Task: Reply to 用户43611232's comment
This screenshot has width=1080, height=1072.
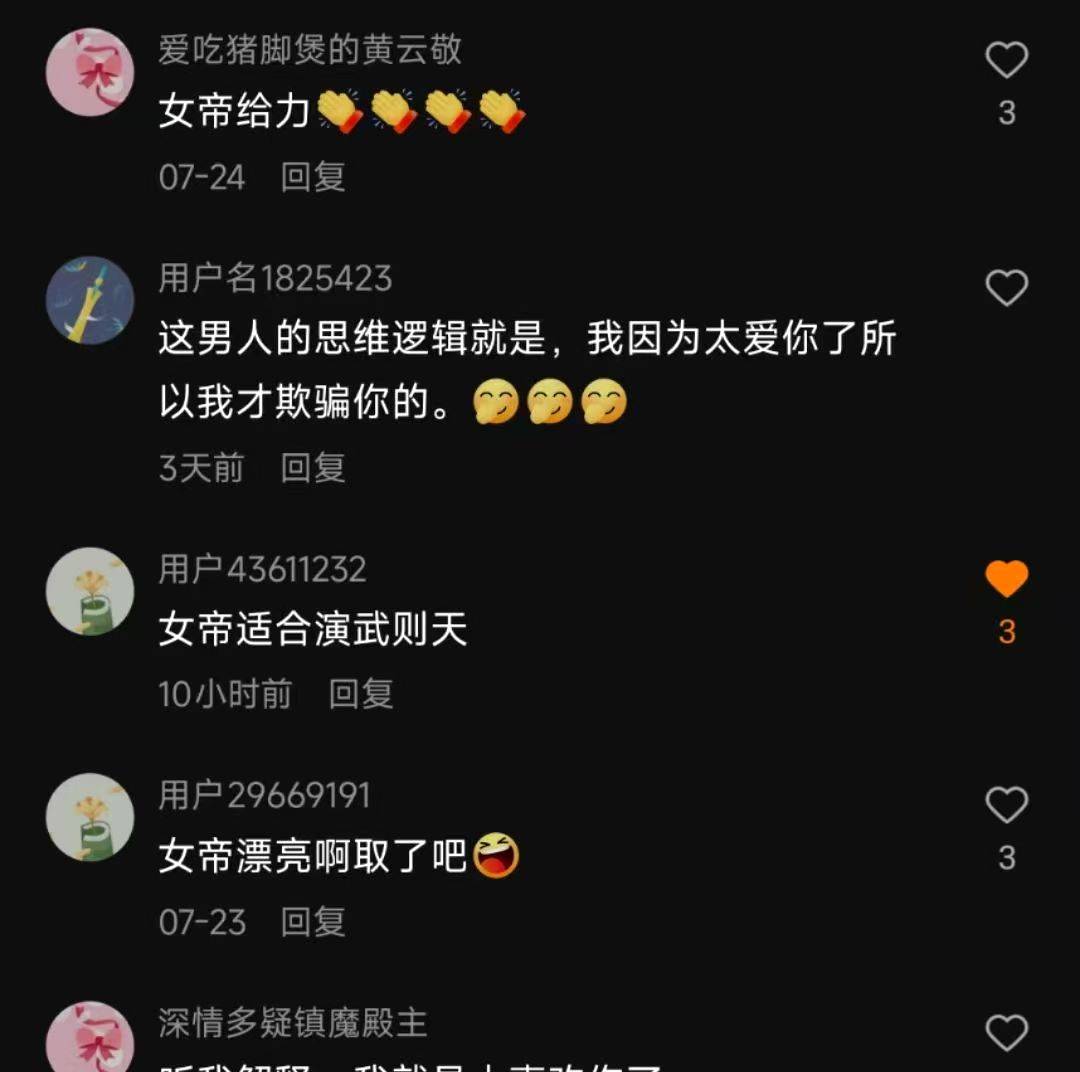Action: click(x=361, y=694)
